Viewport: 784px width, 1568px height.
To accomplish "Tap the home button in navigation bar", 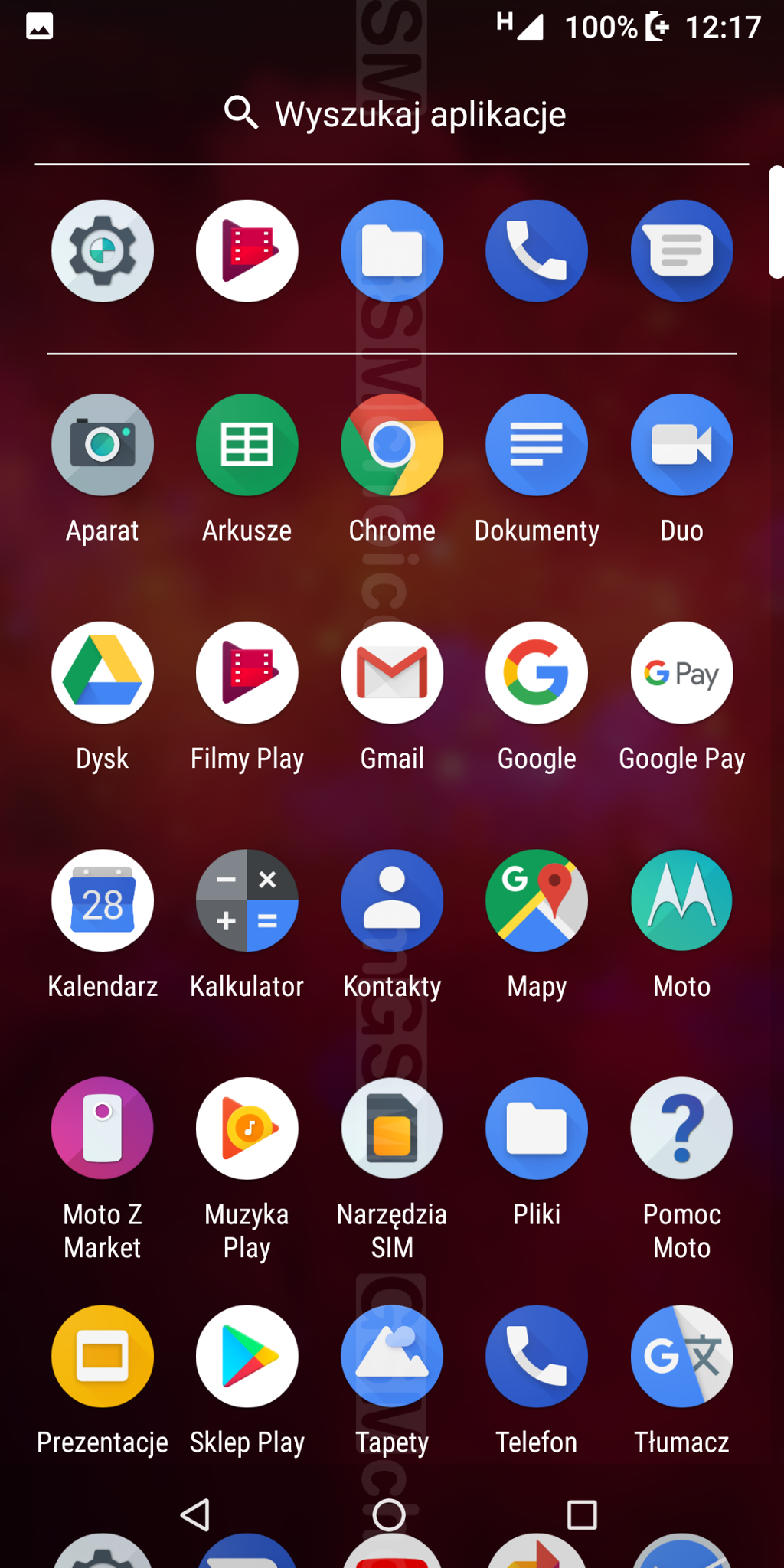I will pyautogui.click(x=389, y=1514).
